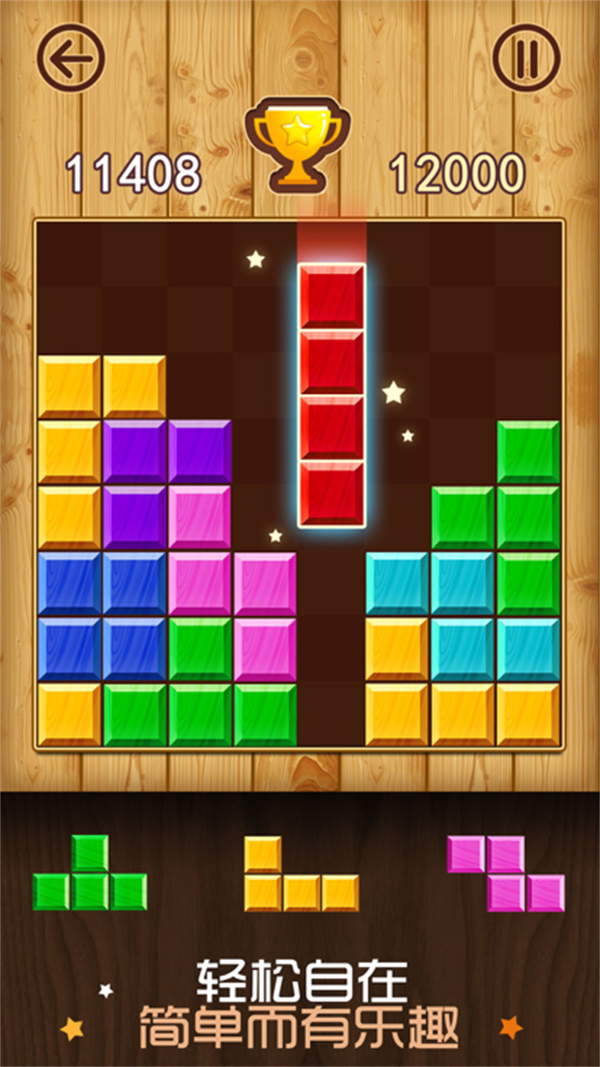Tap the back arrow icon

coord(71,59)
